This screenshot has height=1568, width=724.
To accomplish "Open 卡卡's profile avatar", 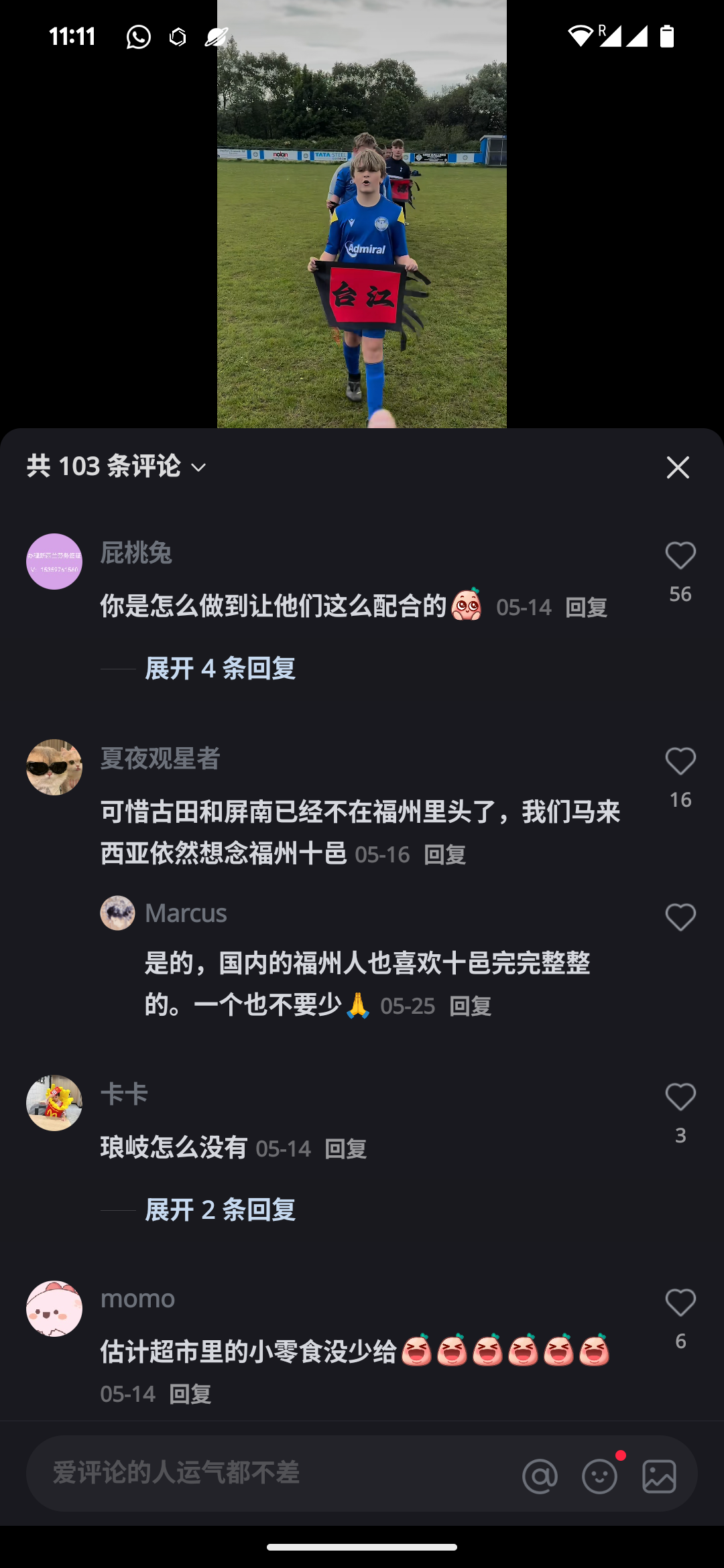I will pyautogui.click(x=54, y=1103).
